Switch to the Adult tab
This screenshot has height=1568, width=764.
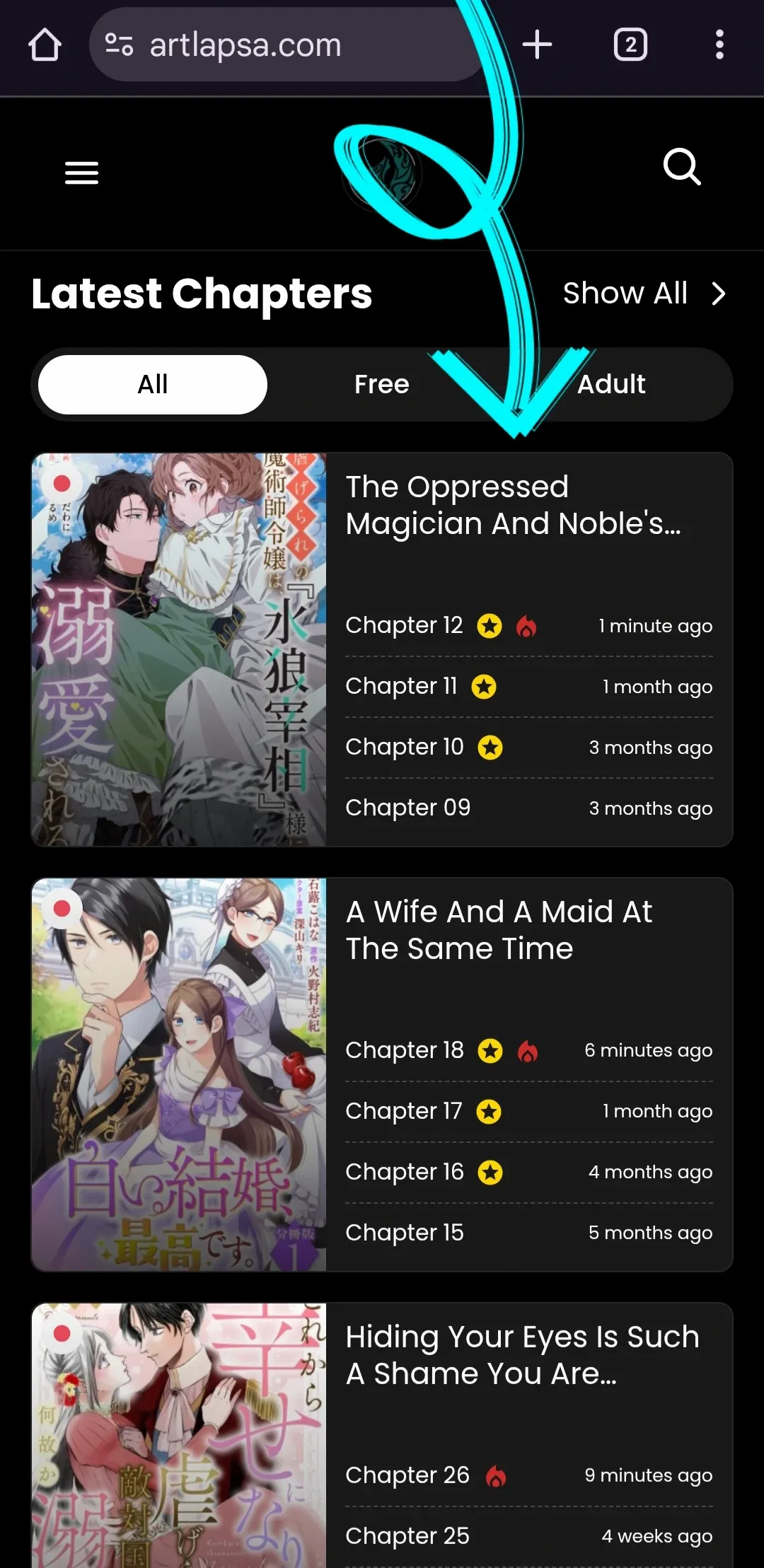(x=611, y=385)
